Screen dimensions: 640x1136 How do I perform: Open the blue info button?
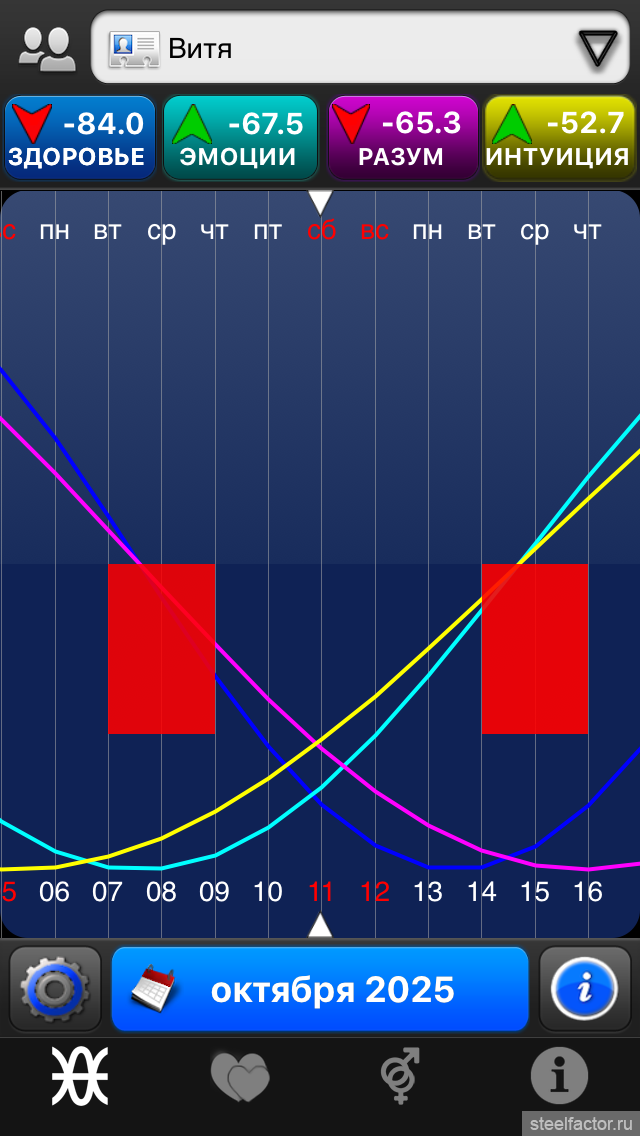[585, 989]
